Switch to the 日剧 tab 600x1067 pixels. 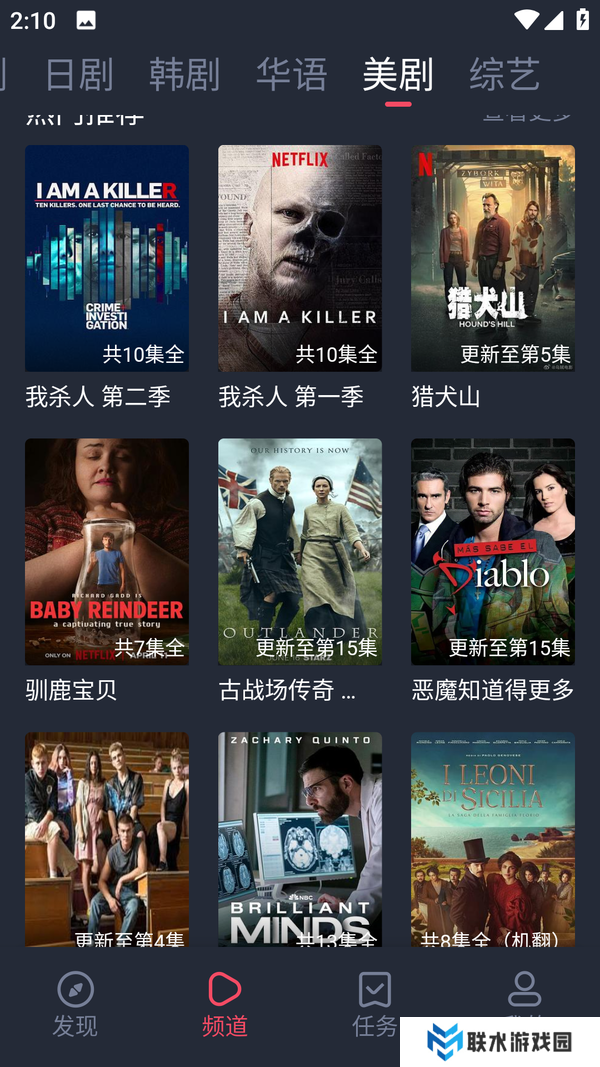(x=79, y=75)
